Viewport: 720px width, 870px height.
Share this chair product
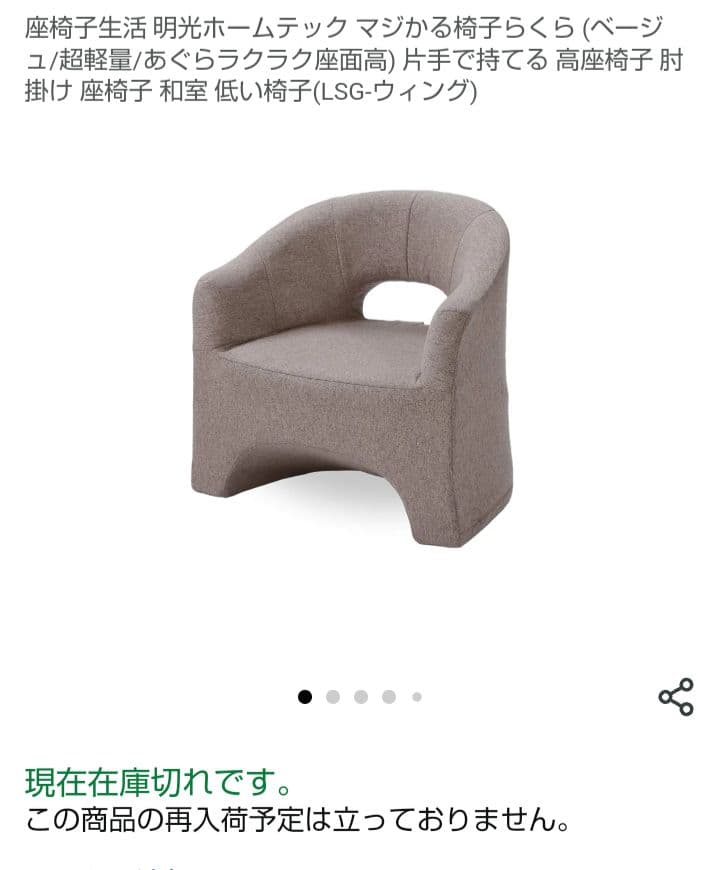[x=676, y=697]
